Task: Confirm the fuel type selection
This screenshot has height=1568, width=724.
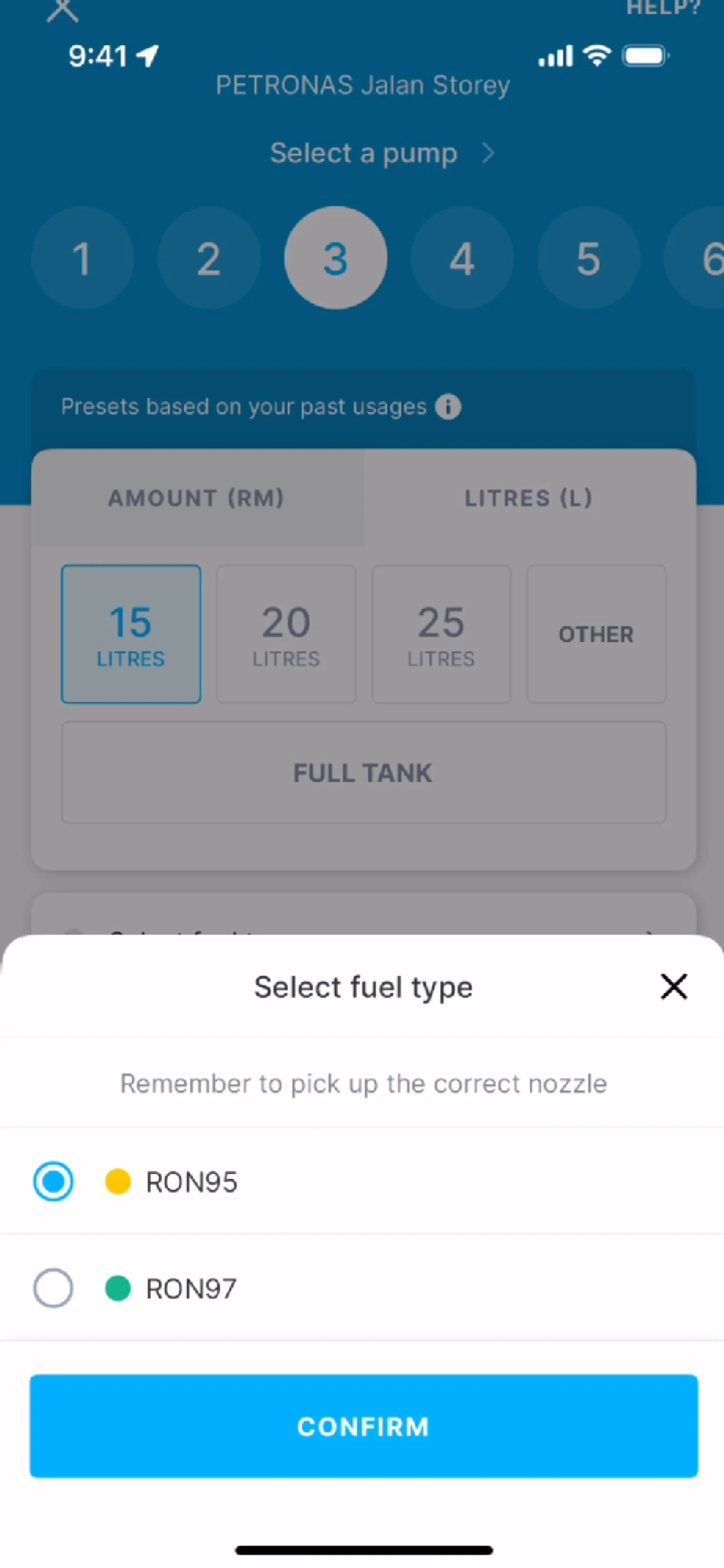Action: [364, 1425]
